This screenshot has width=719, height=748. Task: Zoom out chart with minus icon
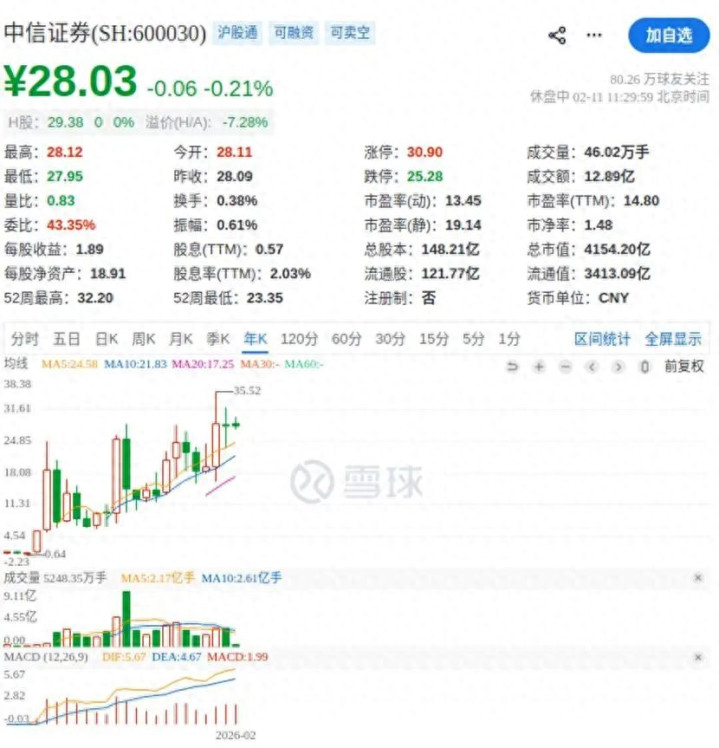coord(564,366)
